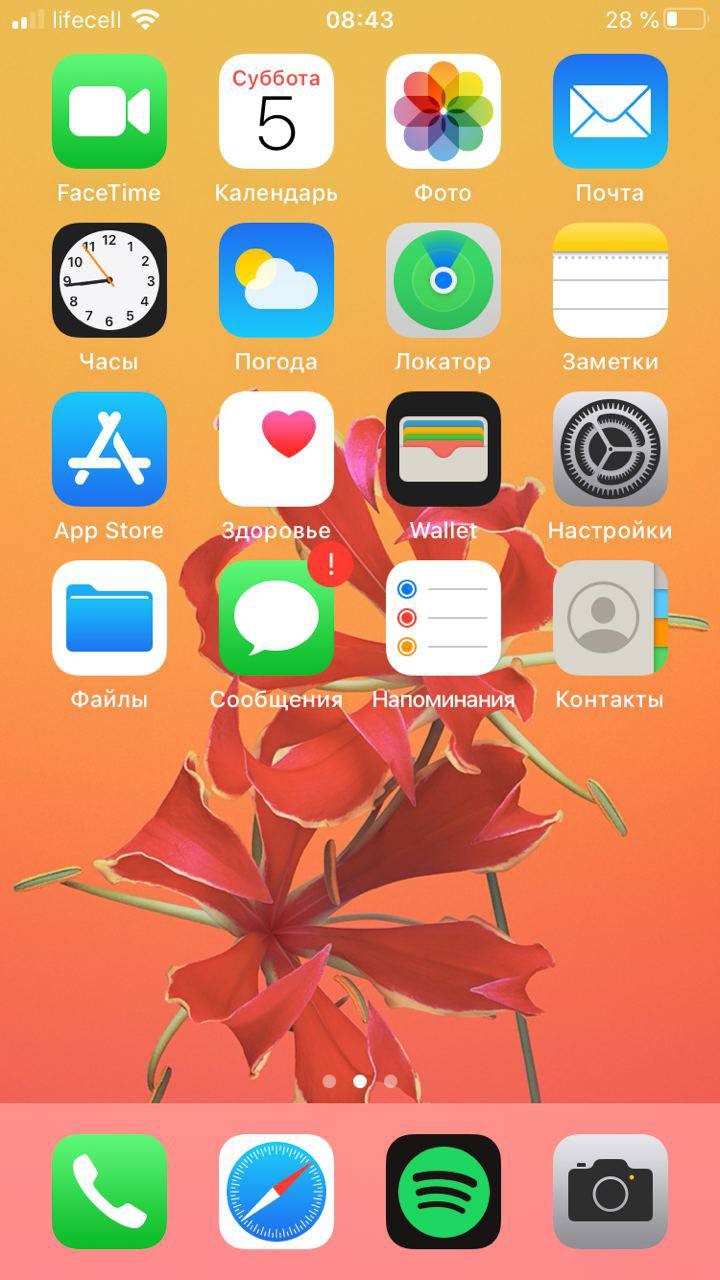Viewport: 720px width, 1280px height.
Task: Open the Почта mail app
Action: (610, 111)
